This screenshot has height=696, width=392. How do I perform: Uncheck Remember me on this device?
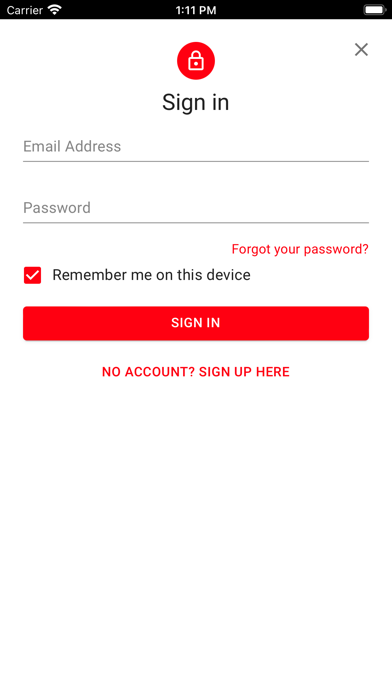pyautogui.click(x=32, y=275)
